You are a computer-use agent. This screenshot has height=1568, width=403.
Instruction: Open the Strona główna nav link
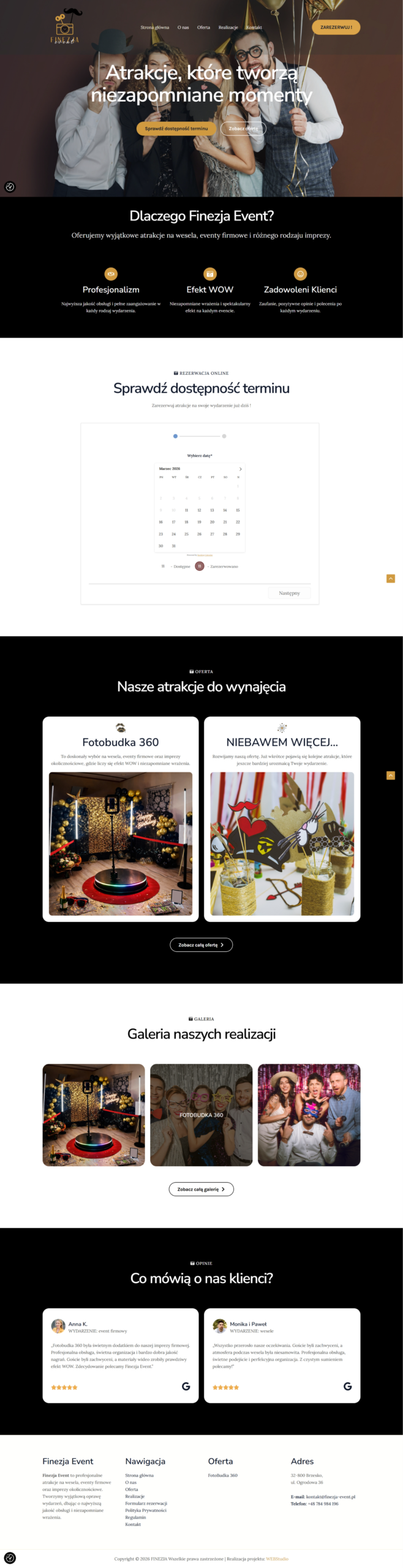pos(154,28)
